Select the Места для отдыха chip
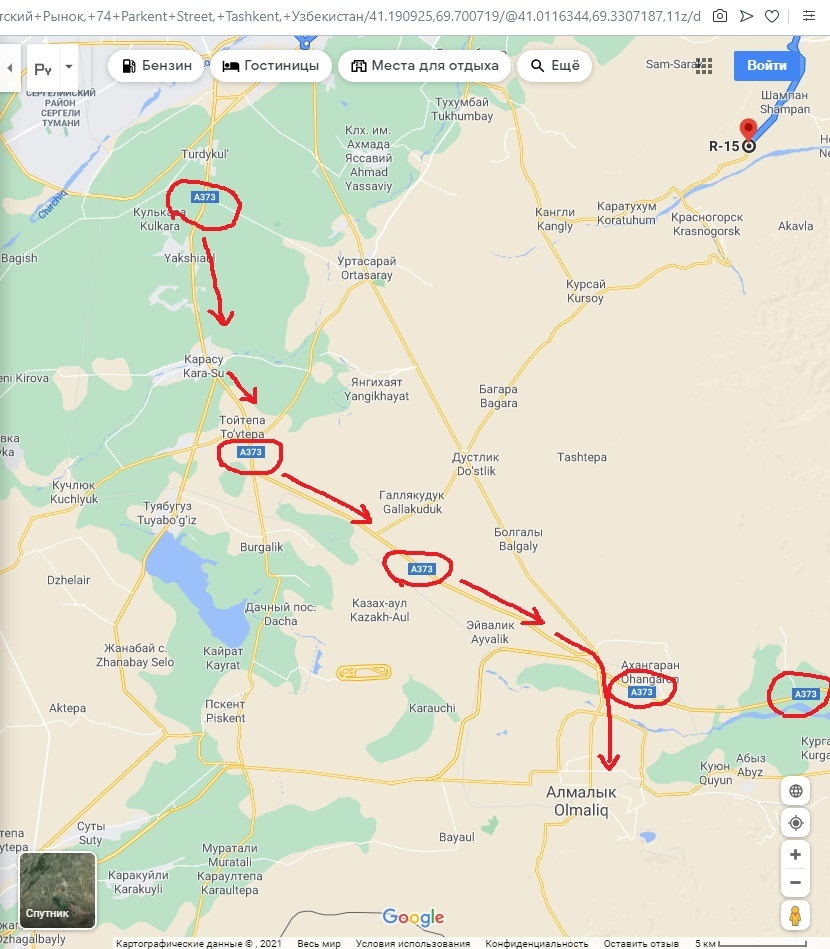 pos(425,66)
